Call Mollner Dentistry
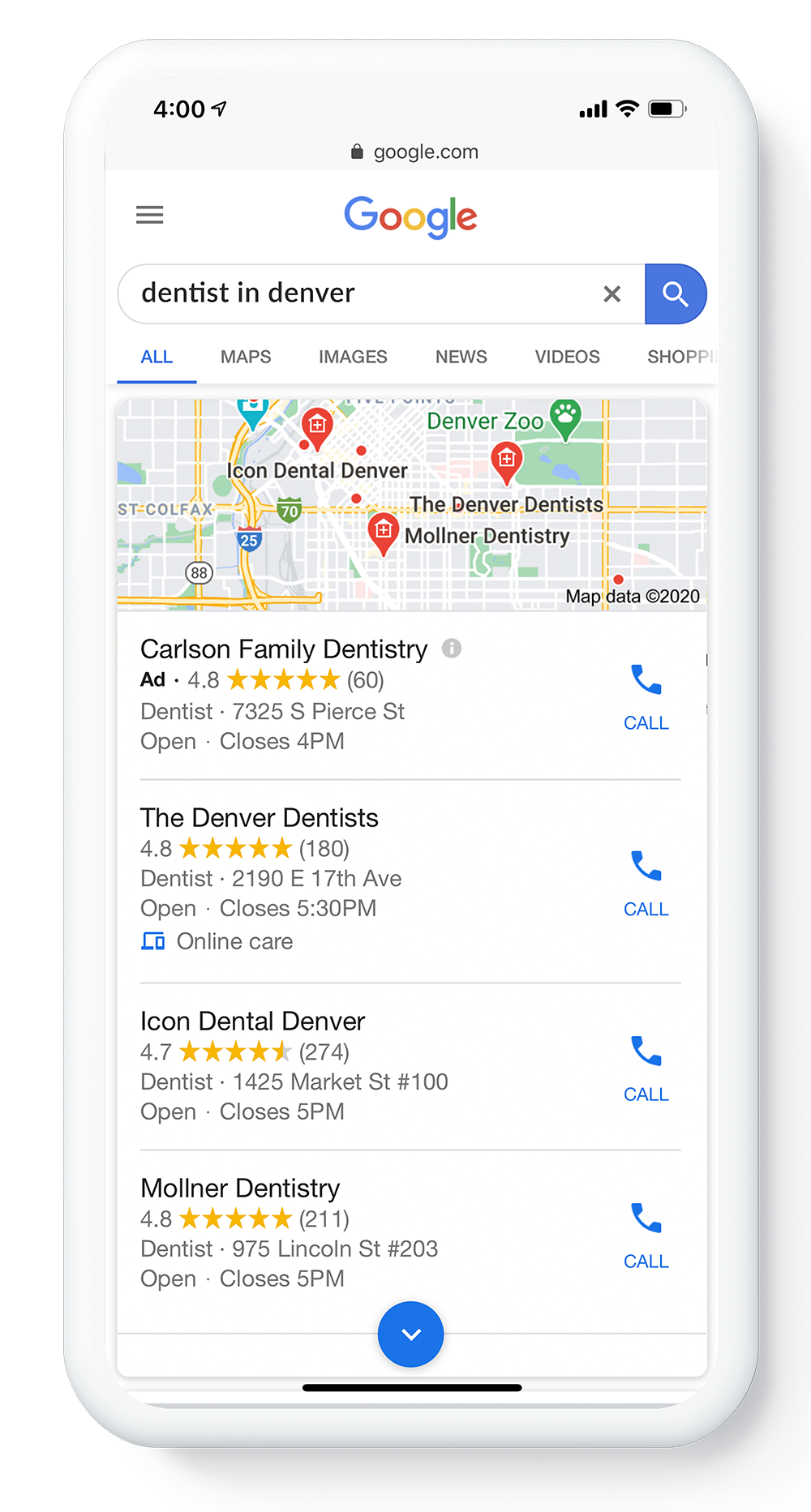Viewport: 811px width, 1512px height. (646, 1235)
